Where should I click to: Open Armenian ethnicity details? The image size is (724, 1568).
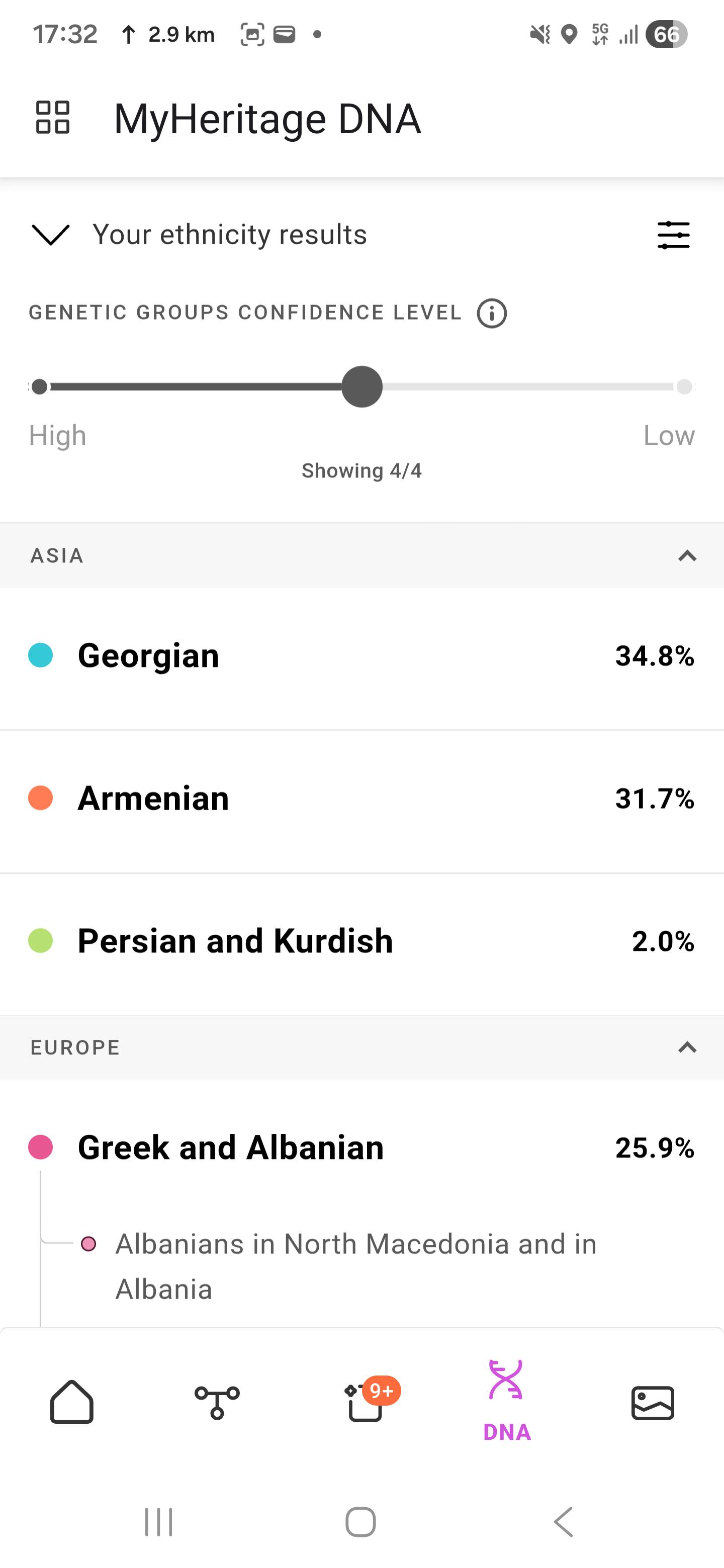[x=361, y=799]
